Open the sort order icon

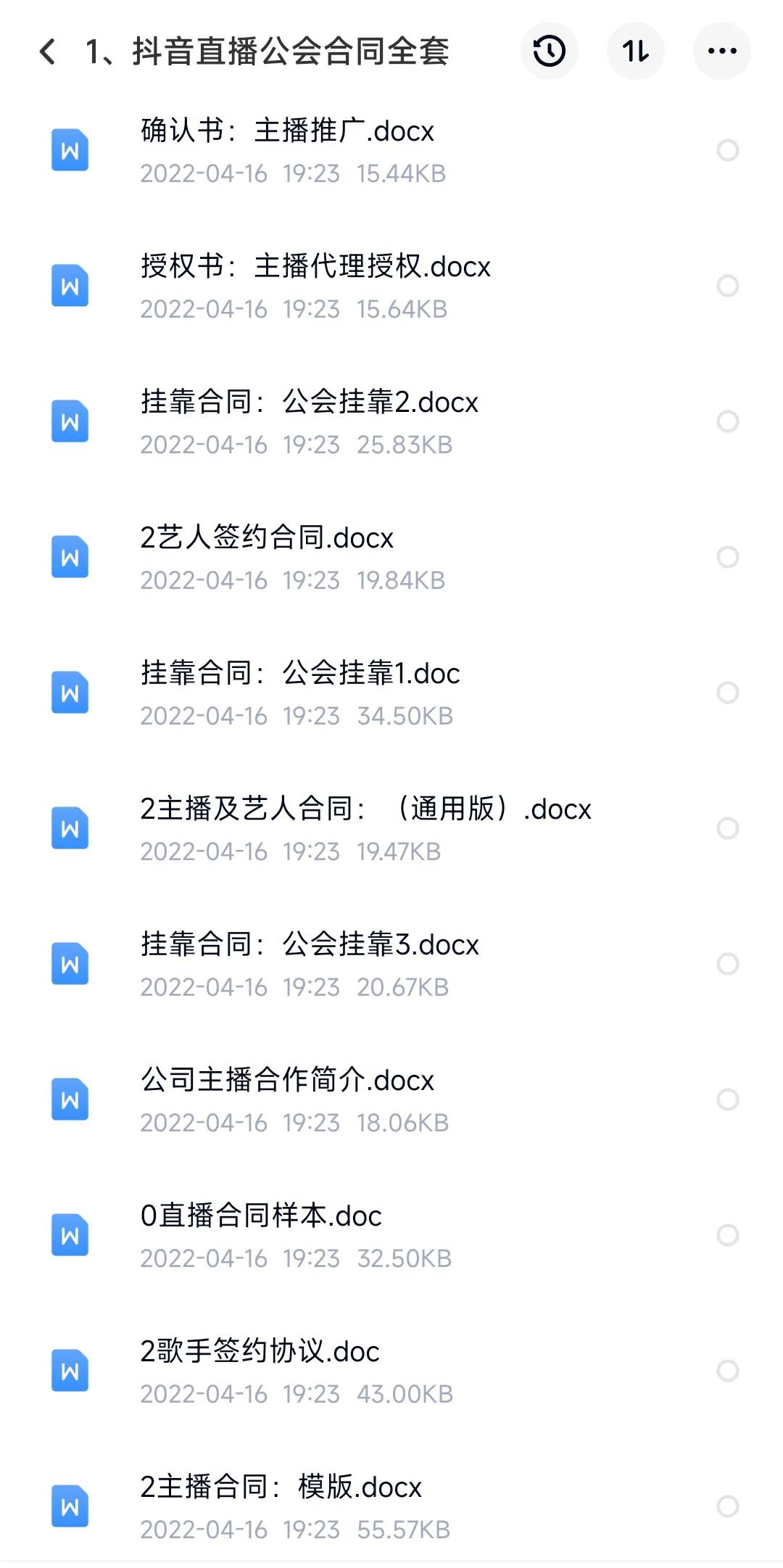pos(634,52)
